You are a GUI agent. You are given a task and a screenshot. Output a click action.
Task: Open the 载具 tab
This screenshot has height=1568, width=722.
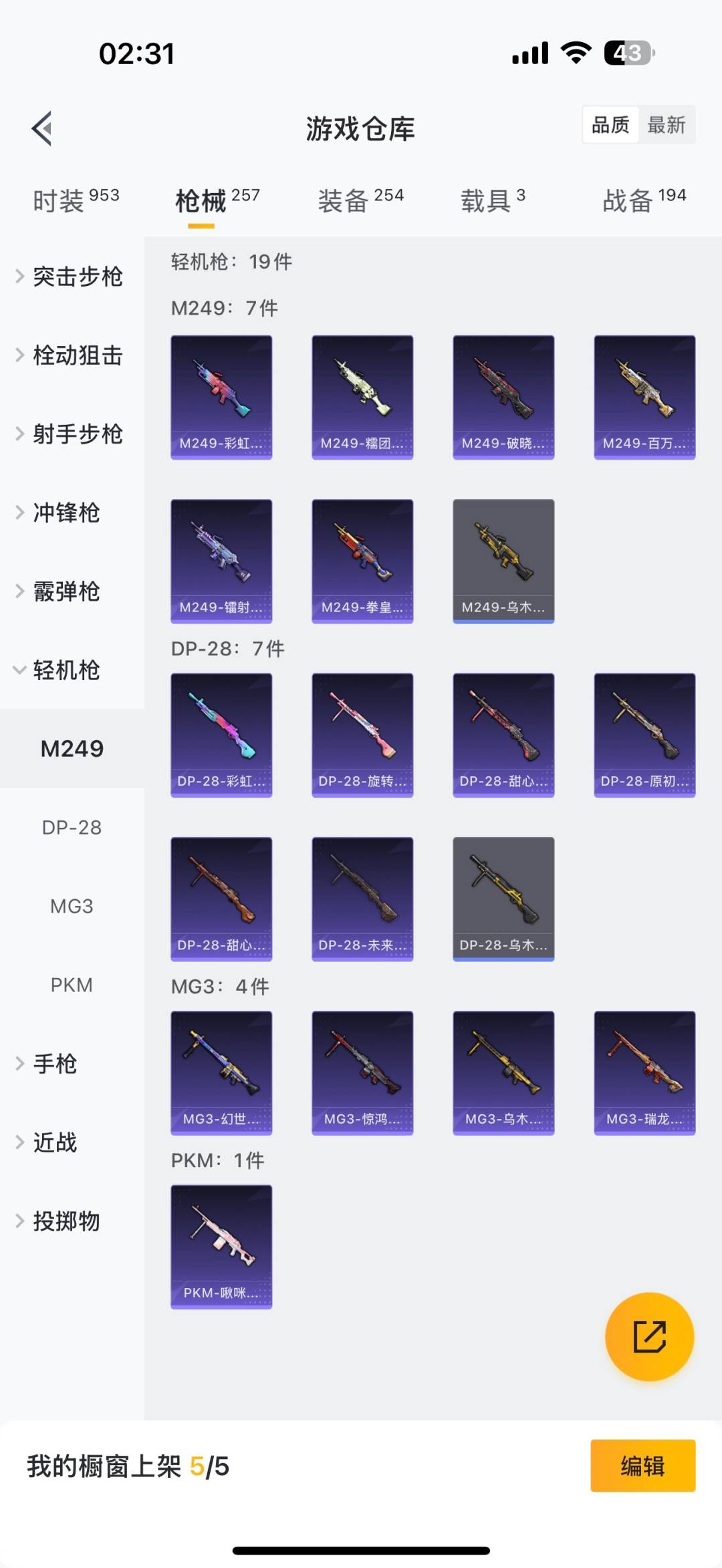click(x=493, y=200)
